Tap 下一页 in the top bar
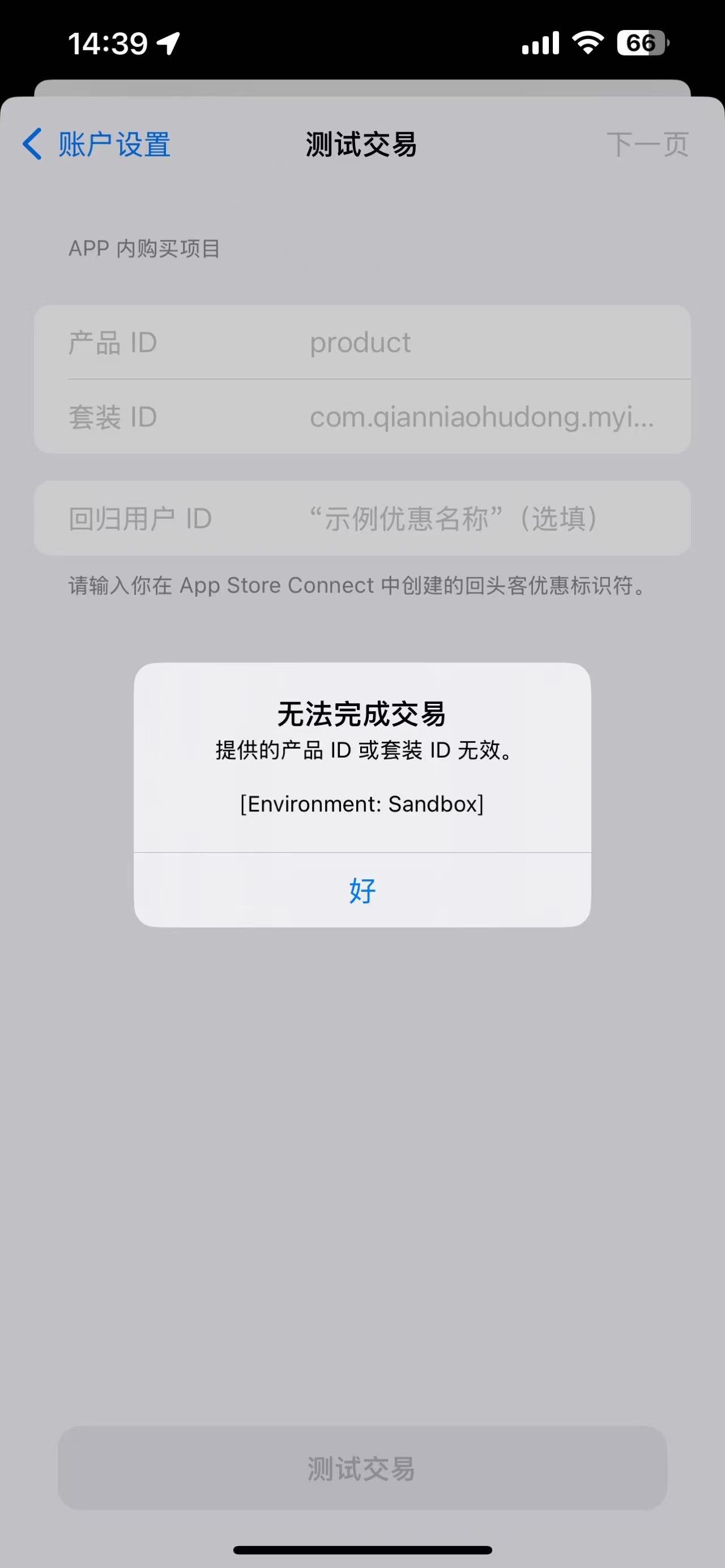 tap(647, 145)
